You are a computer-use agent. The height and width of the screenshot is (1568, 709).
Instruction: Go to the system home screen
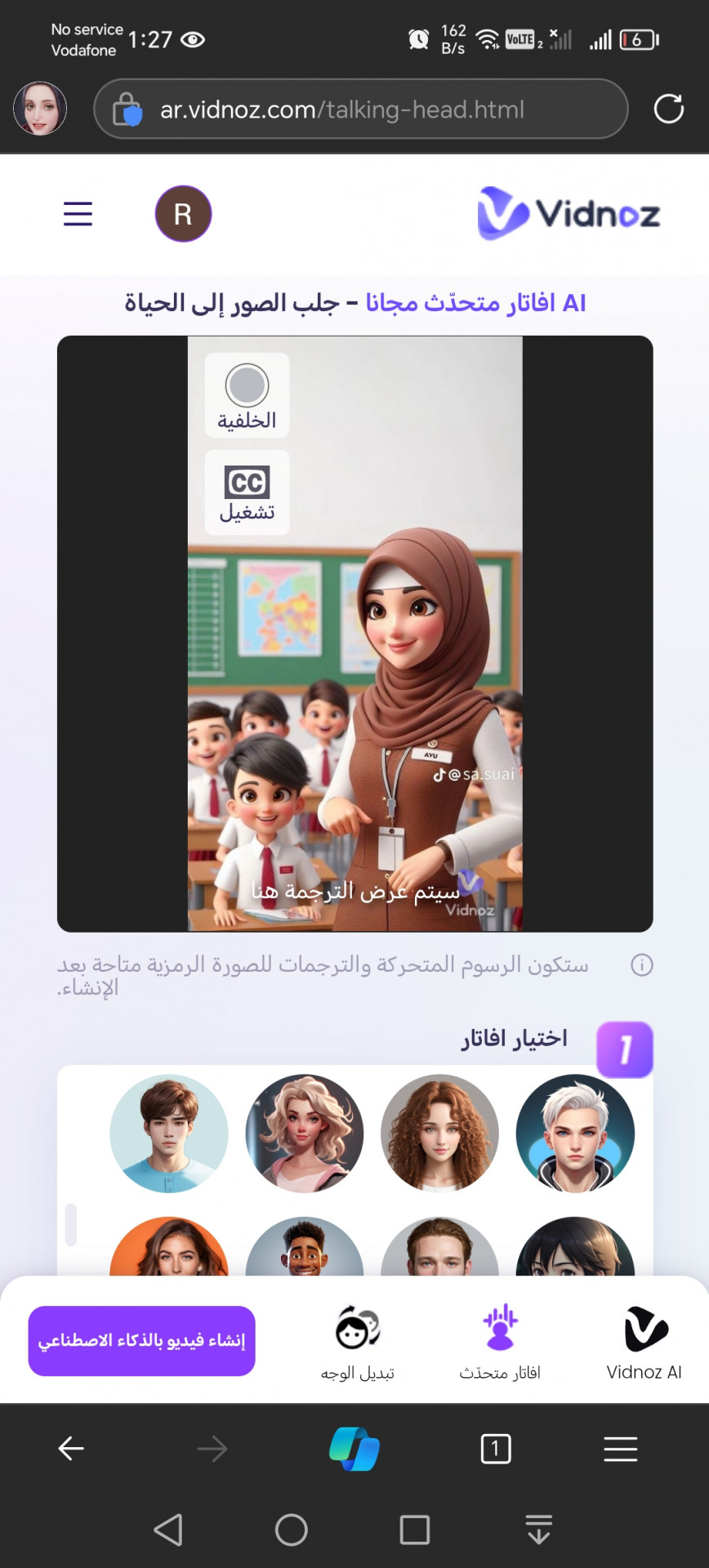pyautogui.click(x=291, y=1530)
